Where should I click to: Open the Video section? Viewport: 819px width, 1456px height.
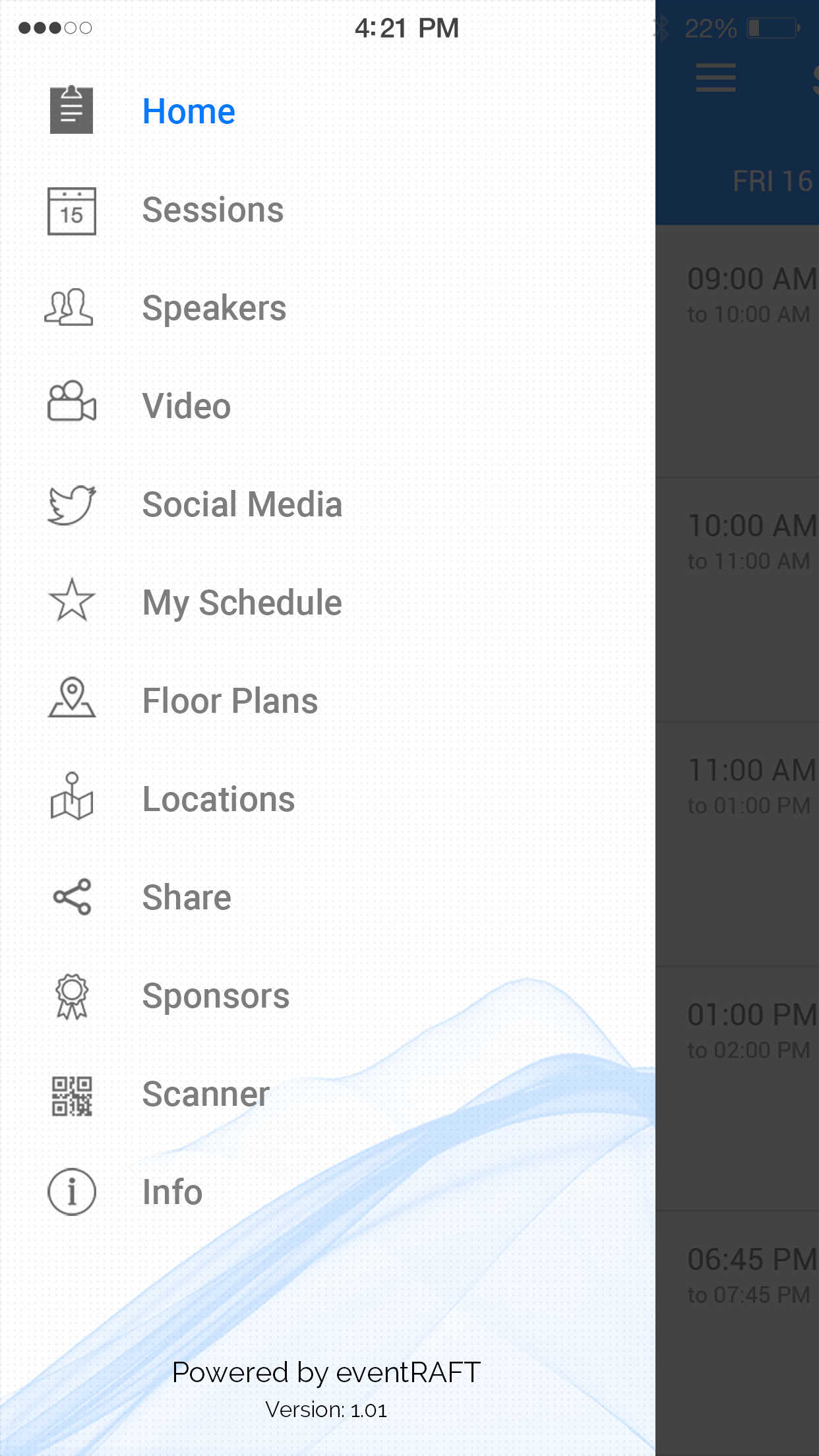pos(187,406)
